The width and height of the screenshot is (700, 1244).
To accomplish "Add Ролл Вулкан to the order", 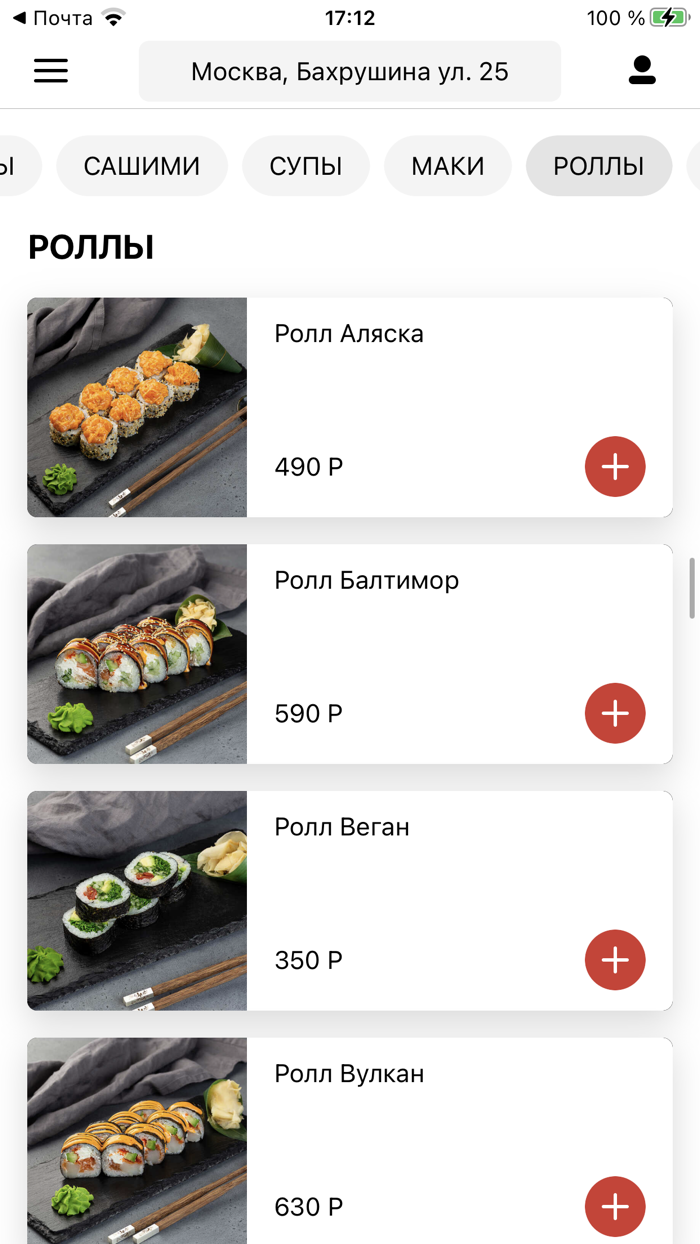I will (x=615, y=1207).
